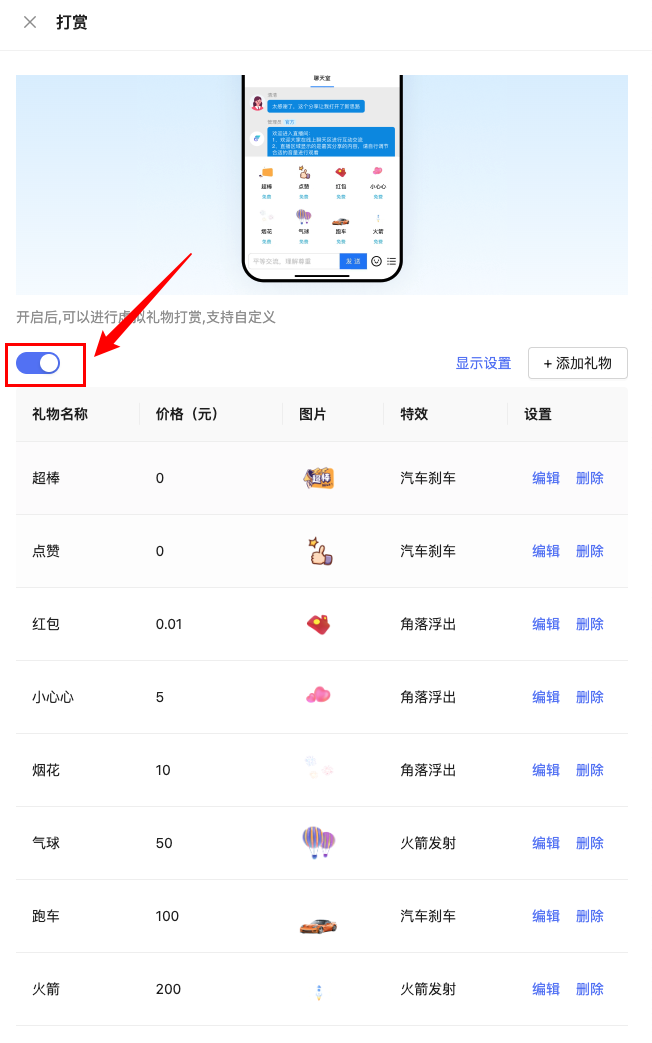Toggle the virtual gift reward switch
The height and width of the screenshot is (1043, 652).
point(38,363)
